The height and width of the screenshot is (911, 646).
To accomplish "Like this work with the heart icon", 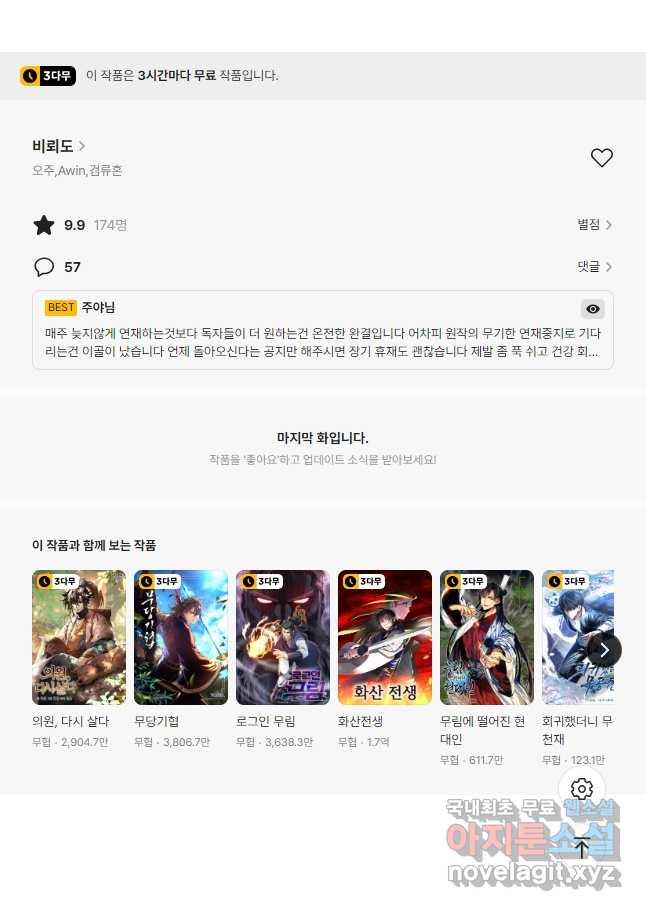I will point(601,158).
